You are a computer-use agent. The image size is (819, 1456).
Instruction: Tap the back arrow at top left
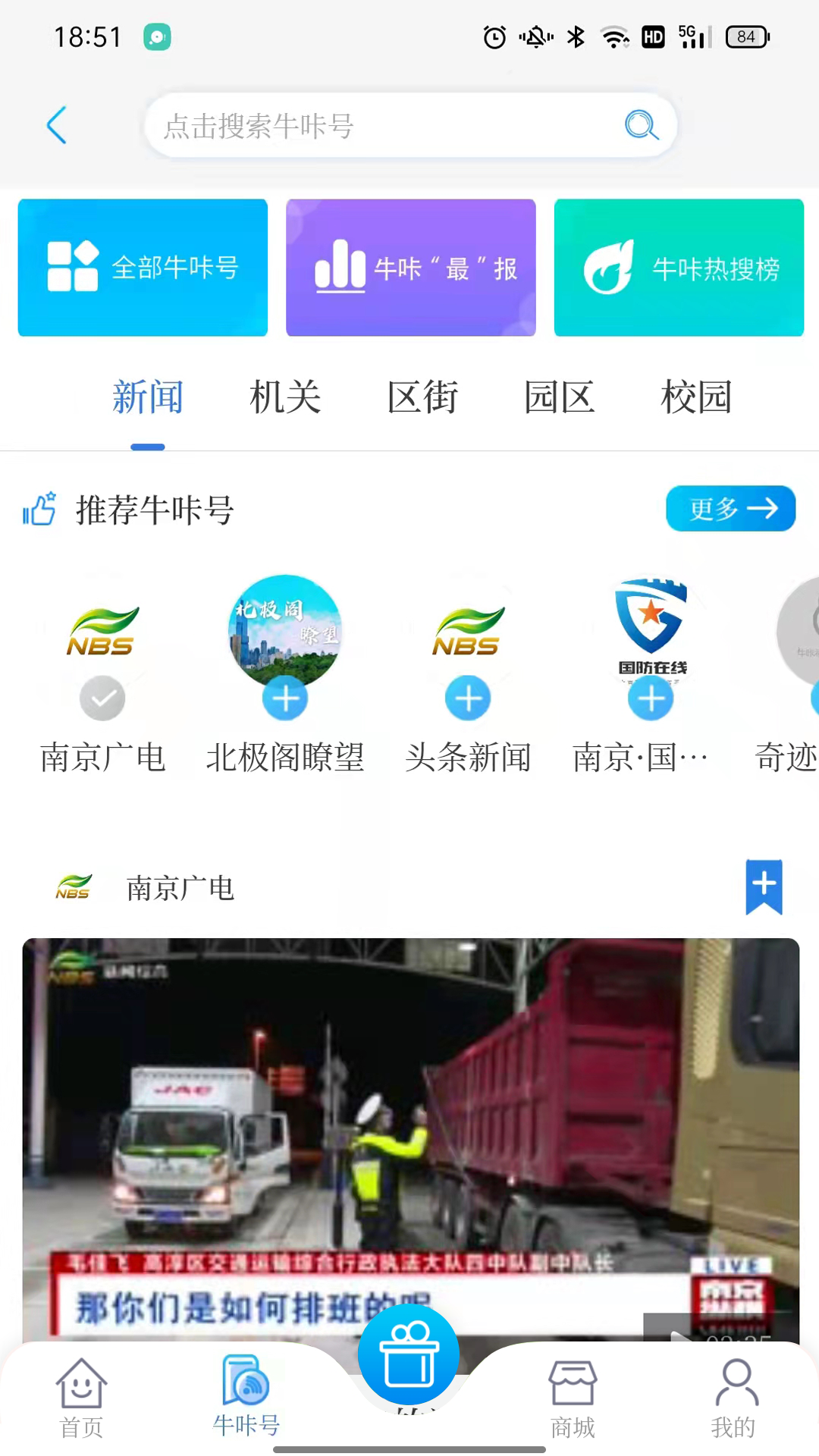point(58,126)
